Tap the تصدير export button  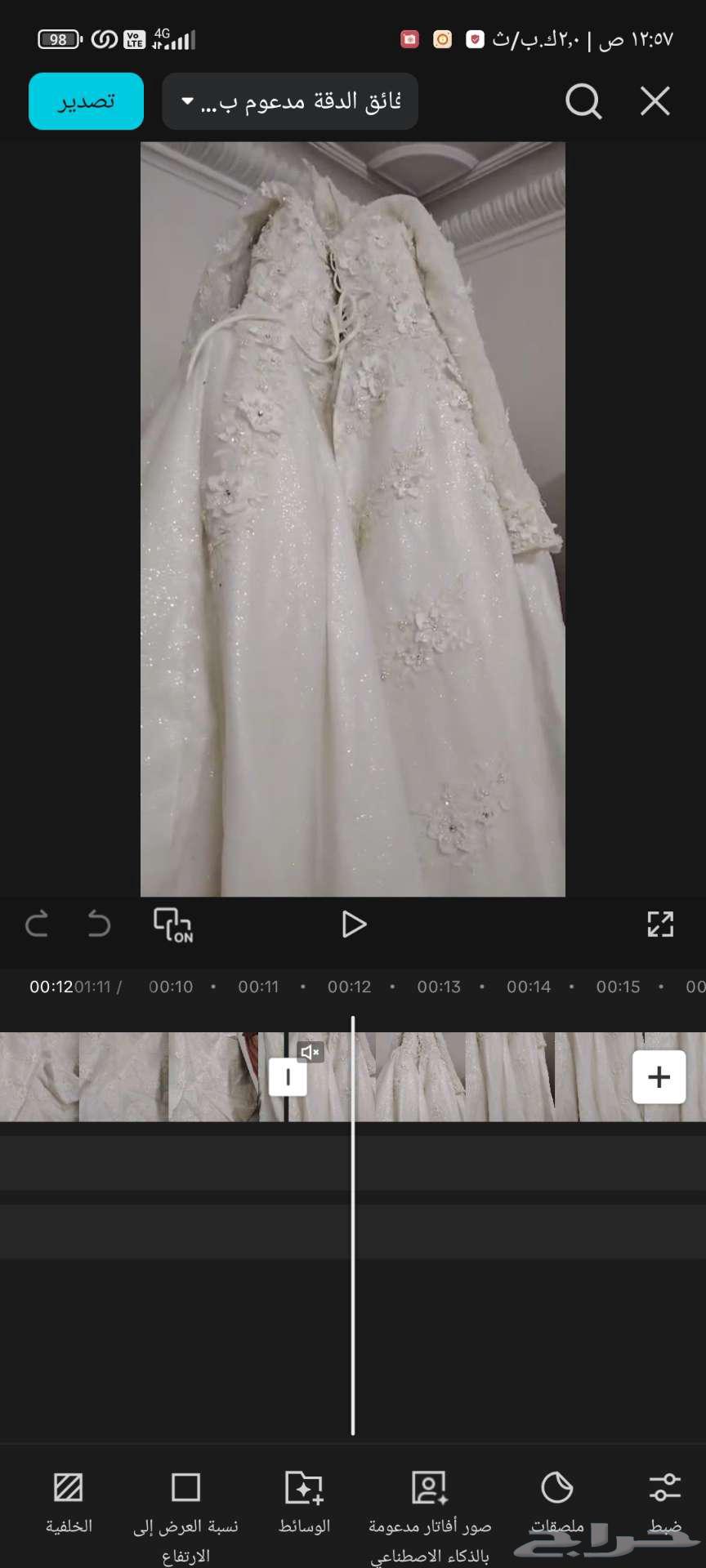click(x=86, y=101)
